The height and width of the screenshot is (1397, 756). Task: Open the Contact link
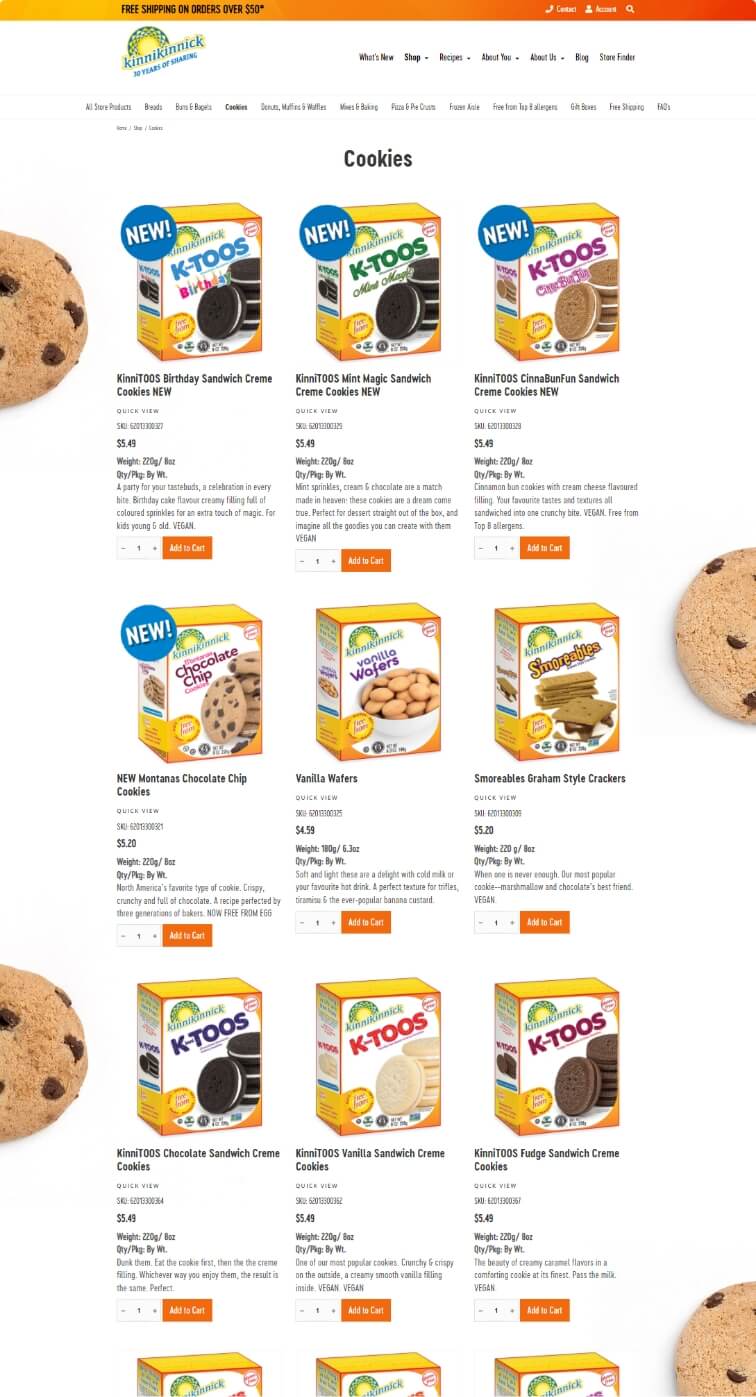tap(561, 8)
